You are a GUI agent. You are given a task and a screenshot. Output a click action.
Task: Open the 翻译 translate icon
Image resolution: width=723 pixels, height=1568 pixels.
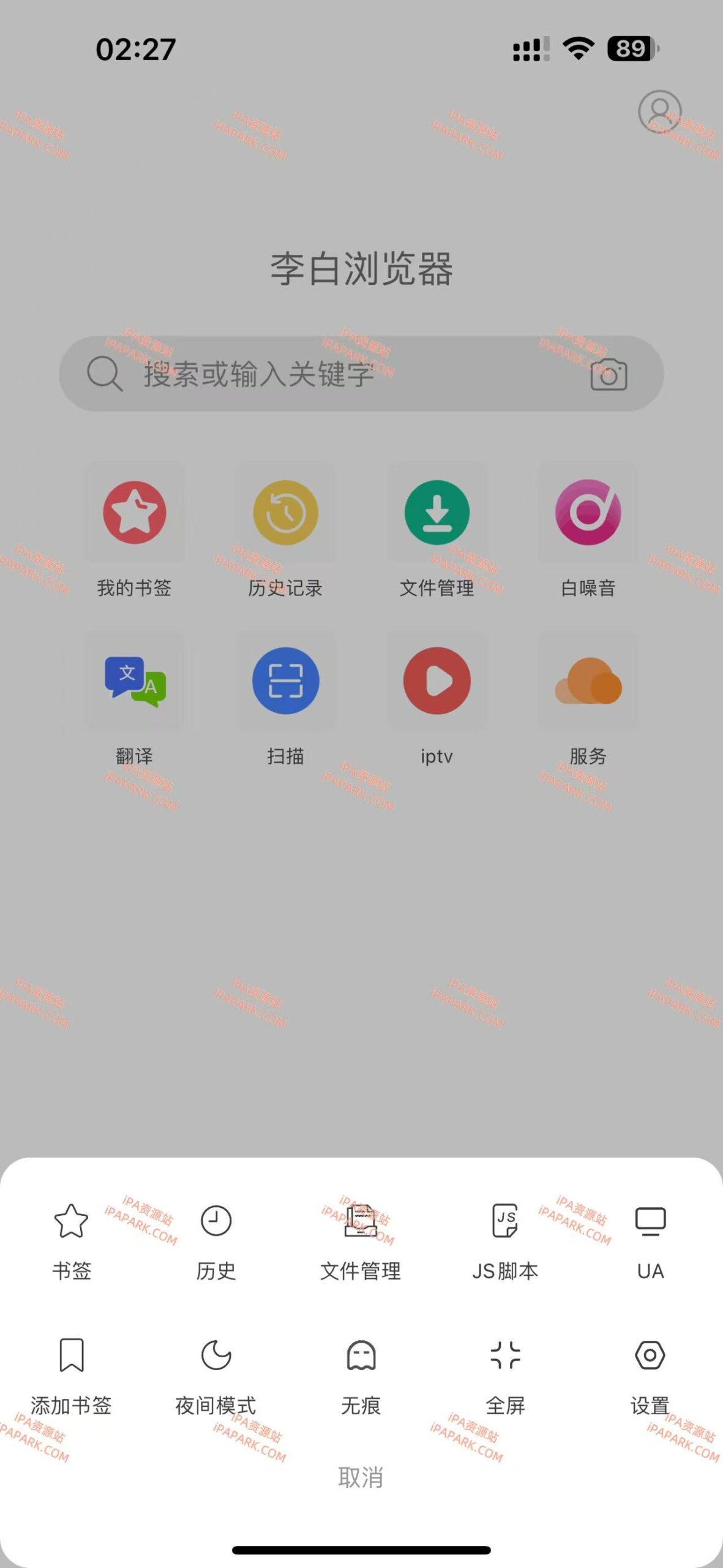click(134, 682)
